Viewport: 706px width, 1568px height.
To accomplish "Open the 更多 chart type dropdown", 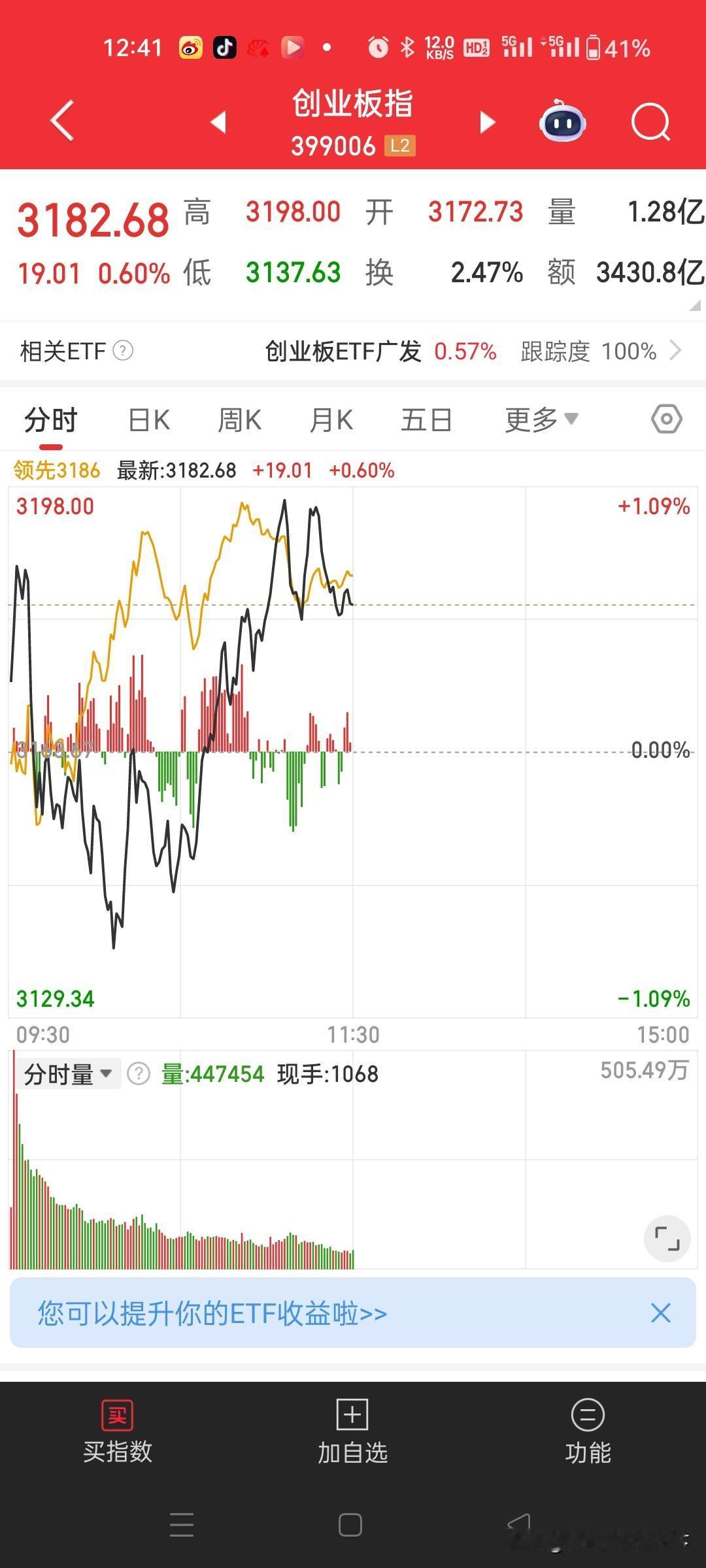I will click(541, 419).
